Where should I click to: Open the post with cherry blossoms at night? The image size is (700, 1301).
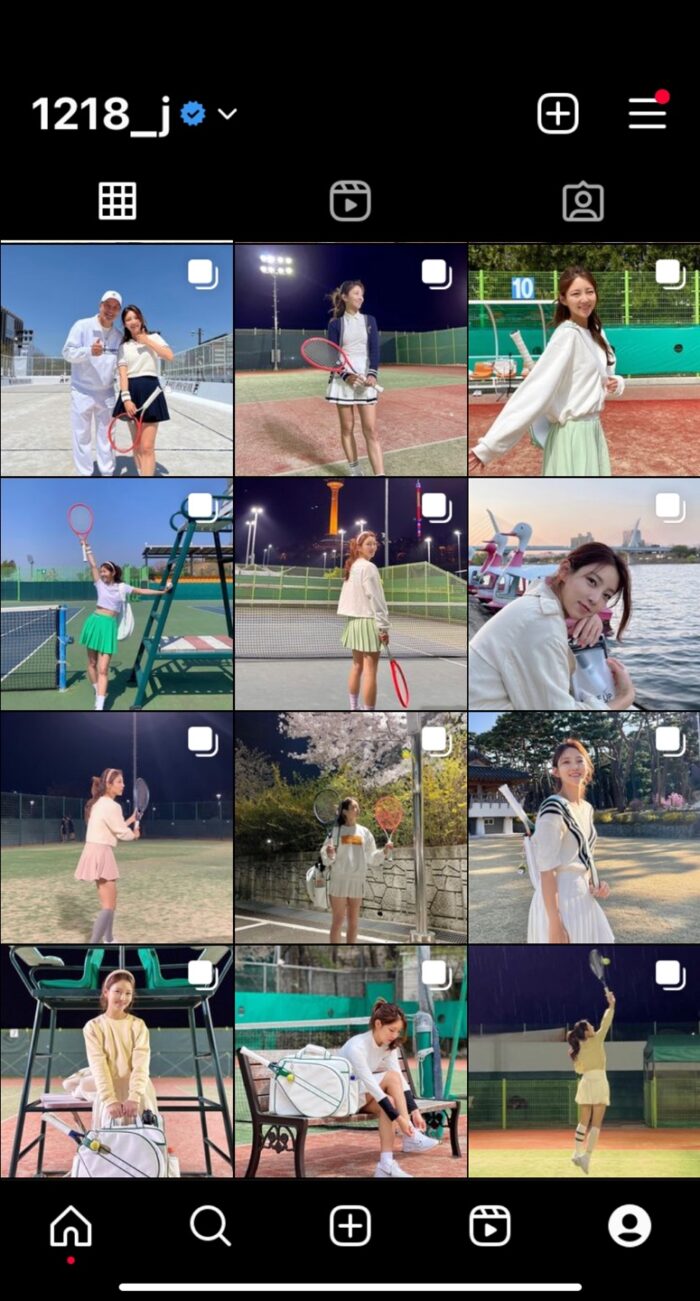tap(350, 827)
